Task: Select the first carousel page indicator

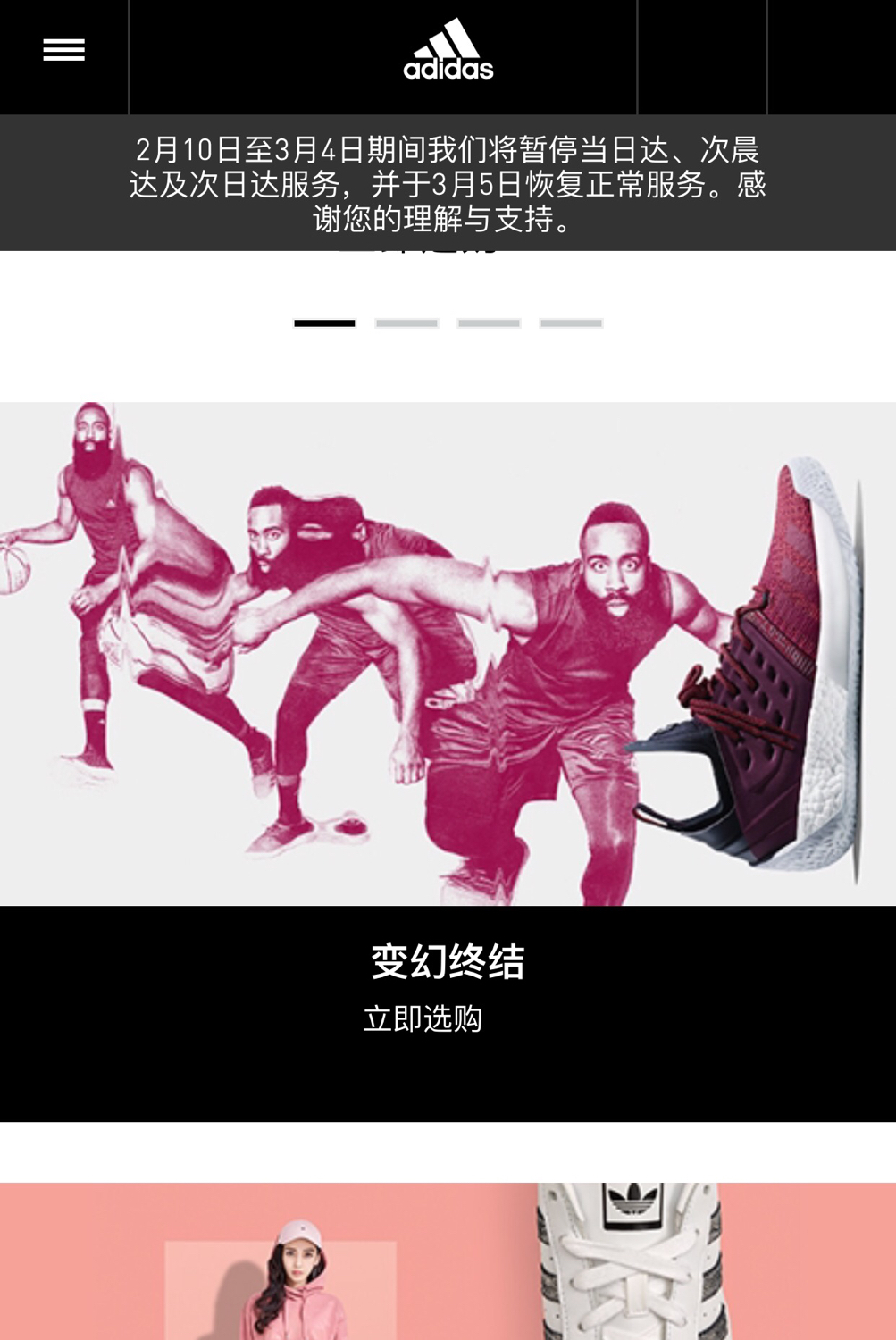Action: (324, 323)
